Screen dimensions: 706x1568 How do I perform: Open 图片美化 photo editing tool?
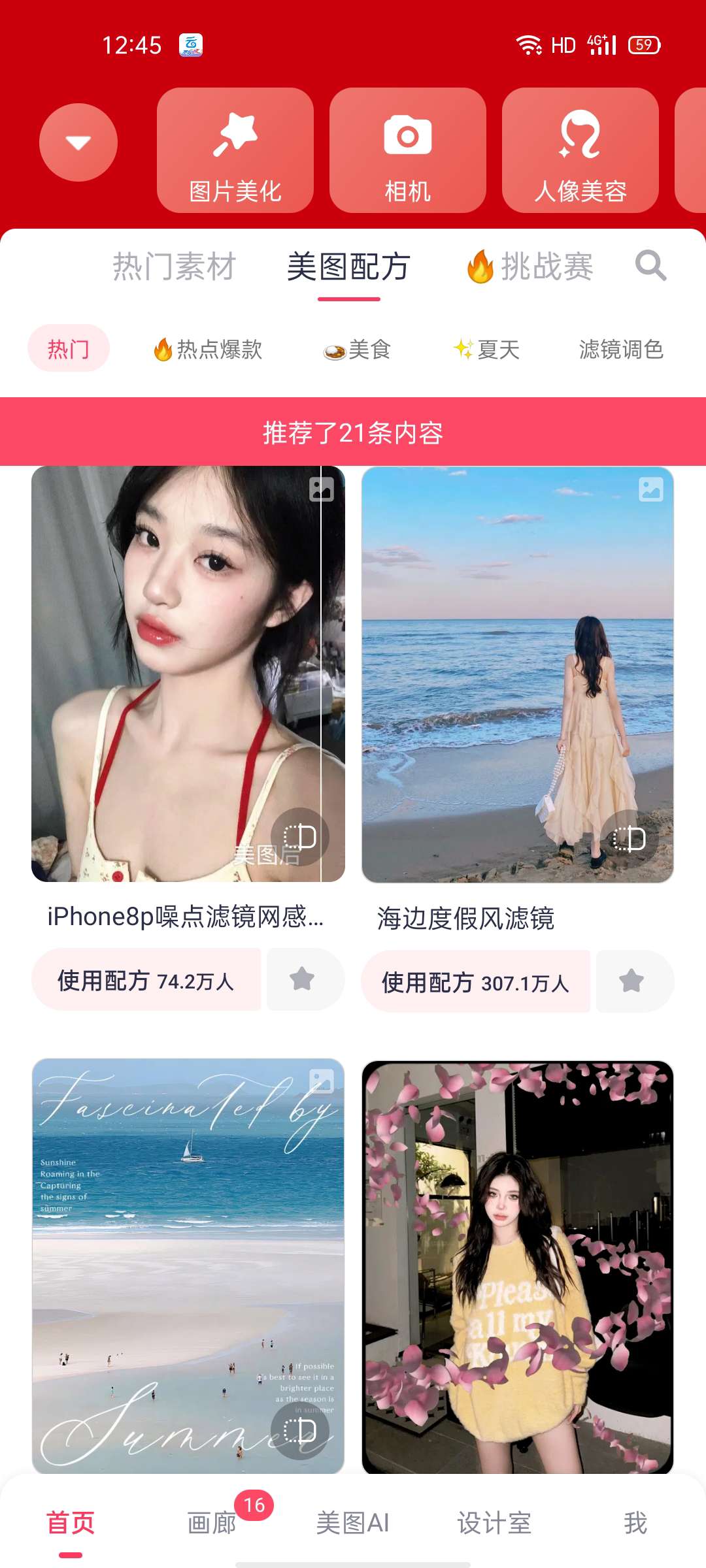(235, 150)
